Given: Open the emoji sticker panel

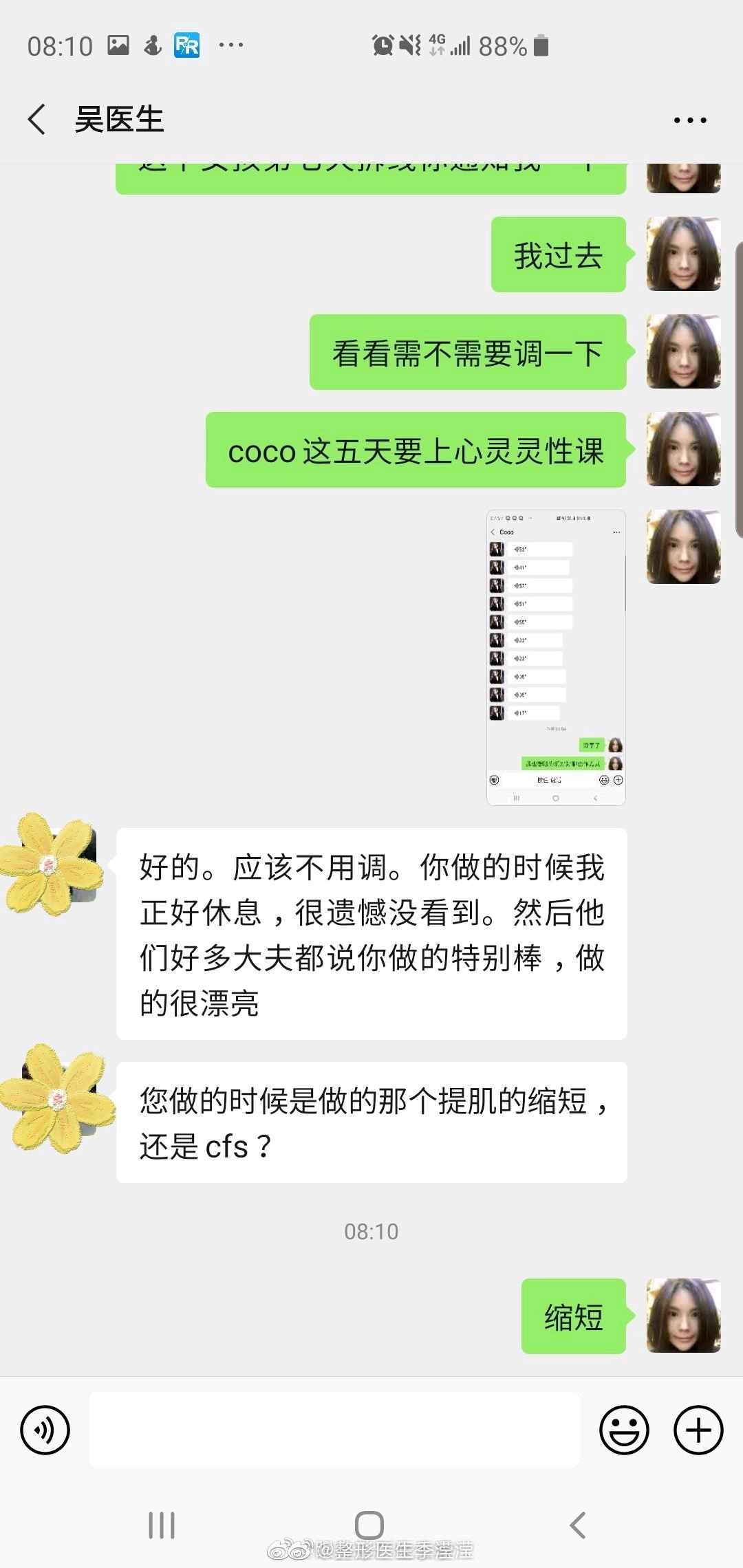Looking at the screenshot, I should tap(624, 1430).
